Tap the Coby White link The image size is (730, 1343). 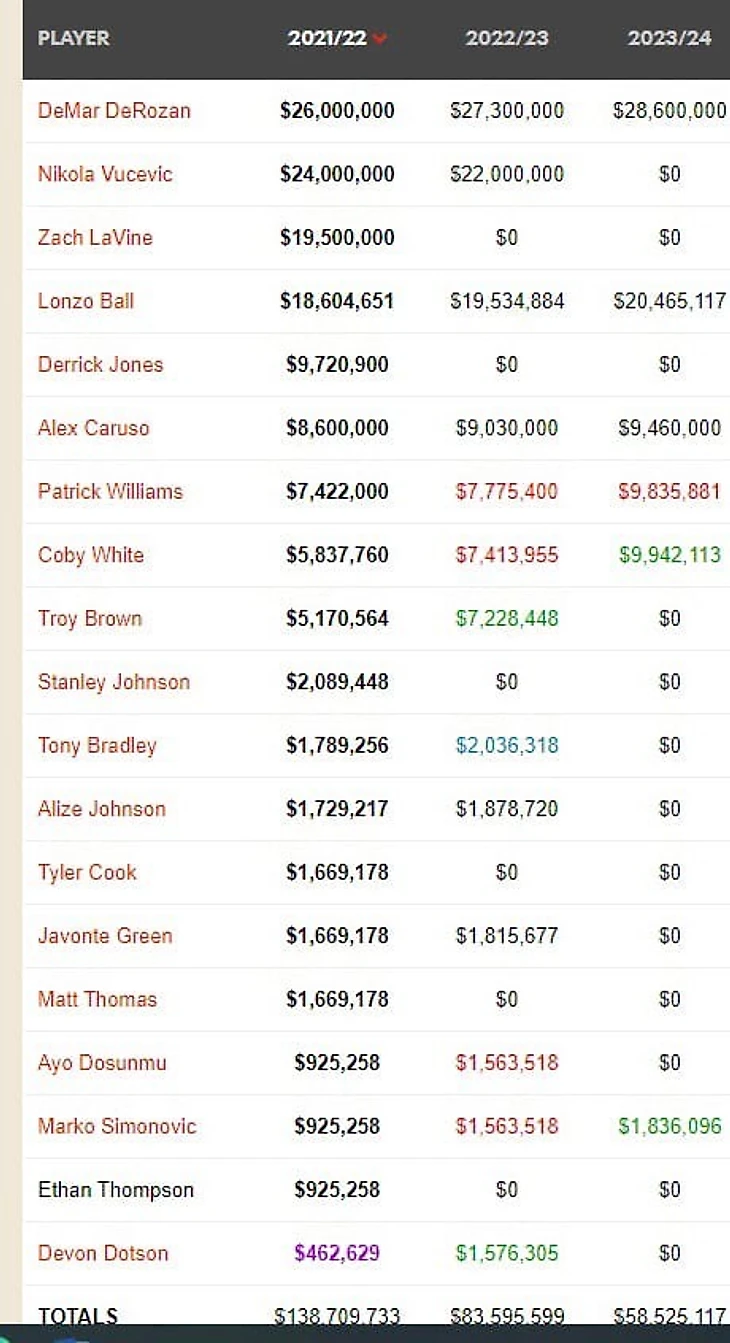[91, 555]
